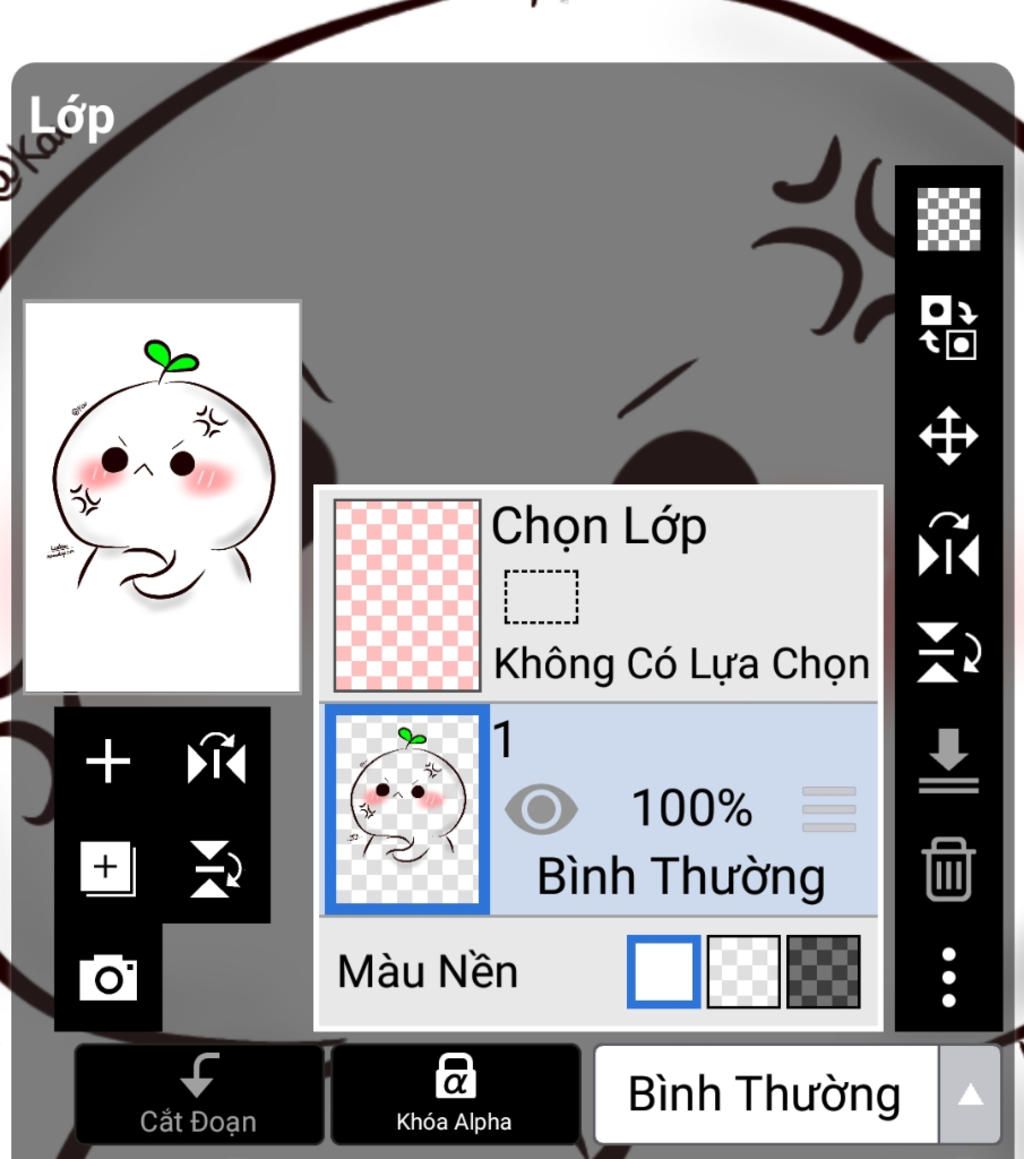Set dark transparent checkered background
This screenshot has height=1159, width=1024.
point(823,971)
